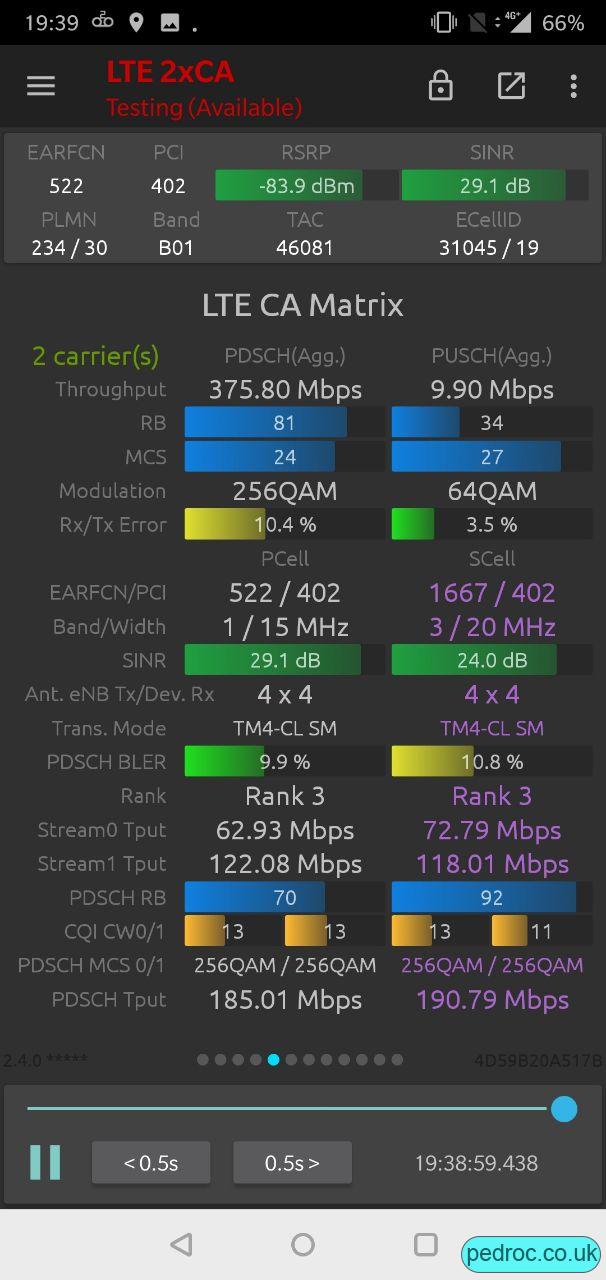Go to the home screen

(303, 1244)
